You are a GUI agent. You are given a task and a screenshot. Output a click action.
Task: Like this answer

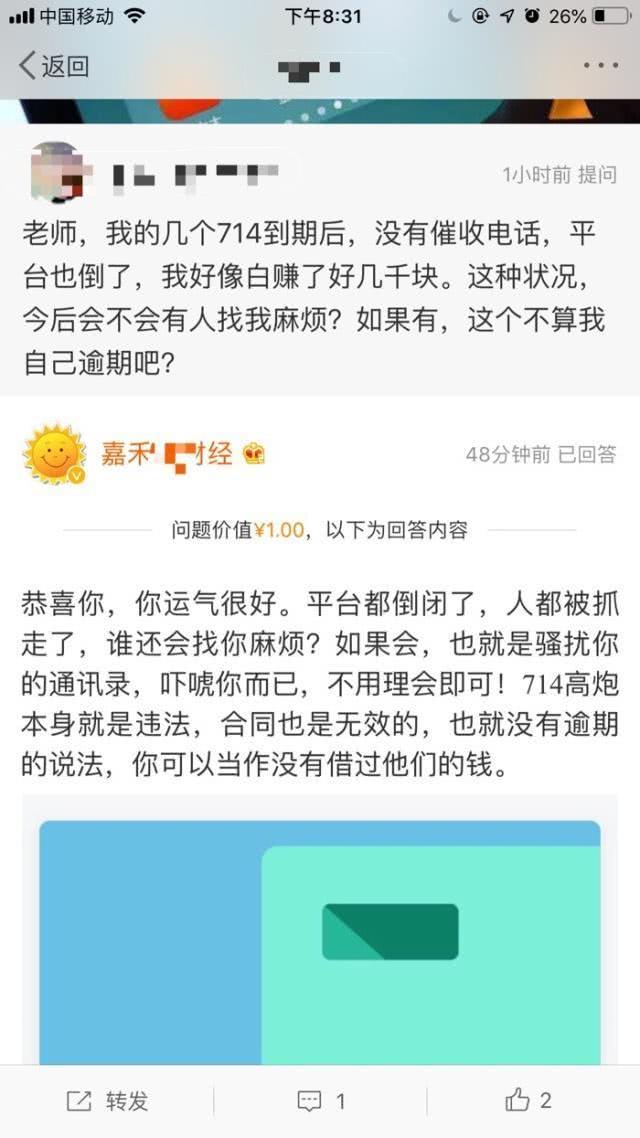[529, 1101]
